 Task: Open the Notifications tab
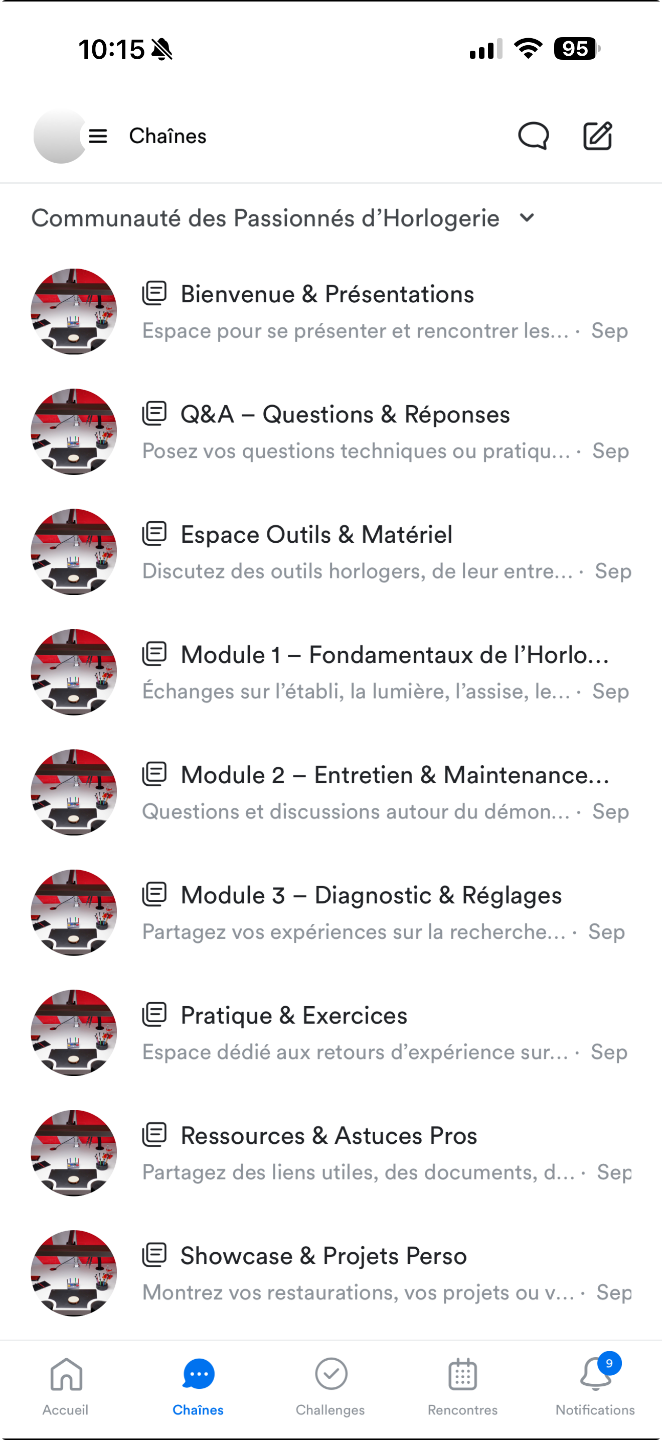pyautogui.click(x=595, y=1386)
